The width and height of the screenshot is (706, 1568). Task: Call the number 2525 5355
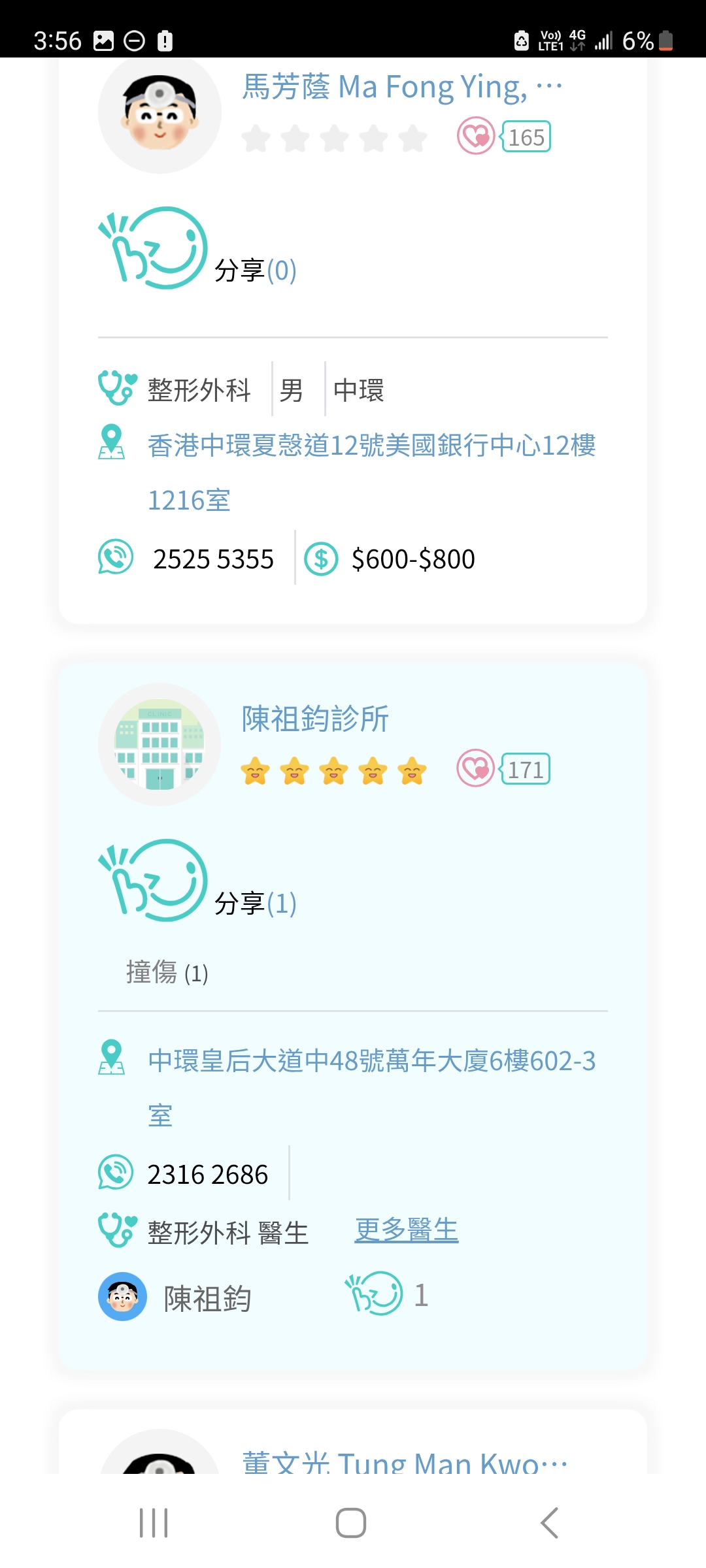pyautogui.click(x=212, y=559)
